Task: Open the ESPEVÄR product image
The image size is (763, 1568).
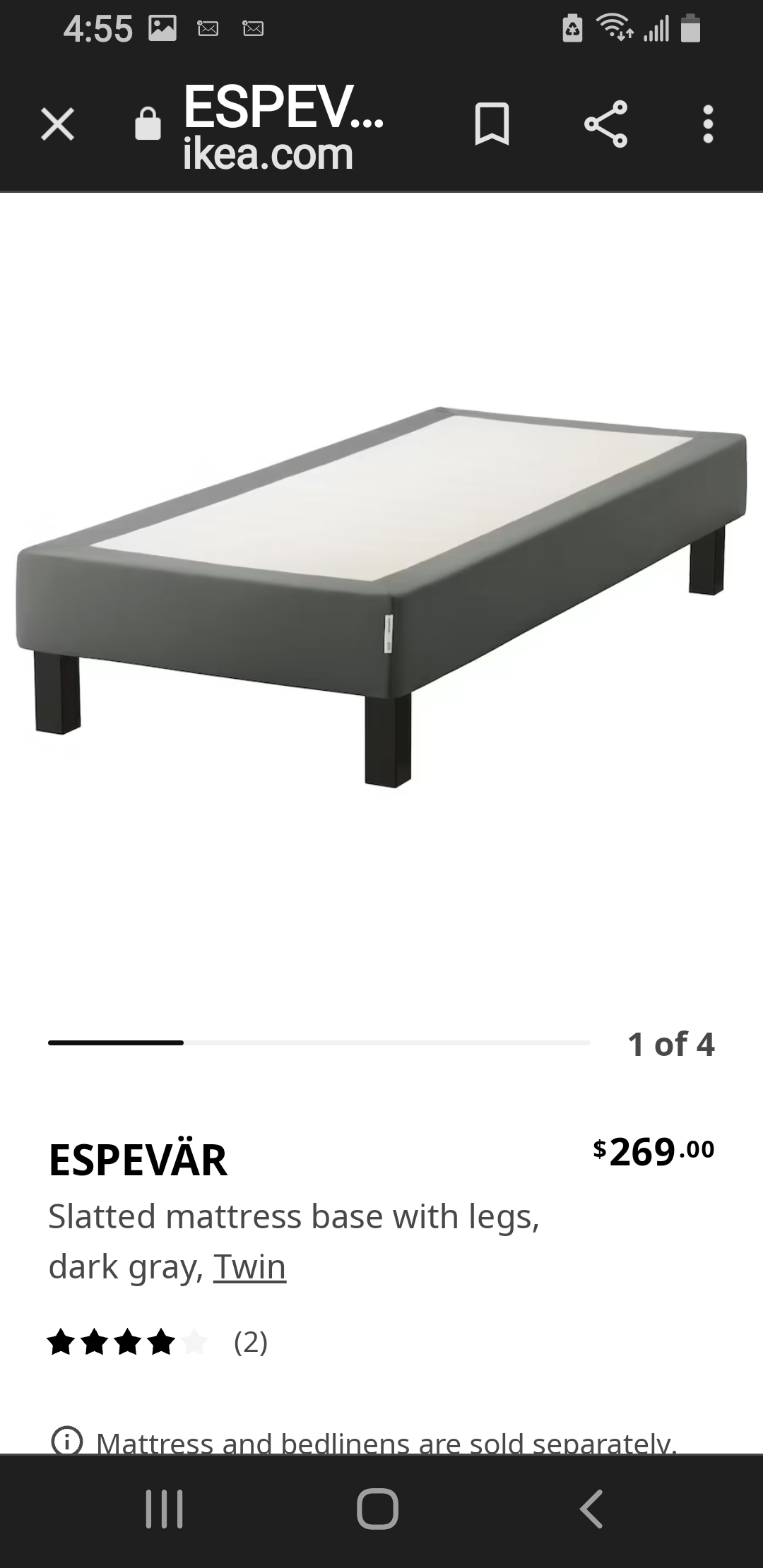Action: (381, 597)
